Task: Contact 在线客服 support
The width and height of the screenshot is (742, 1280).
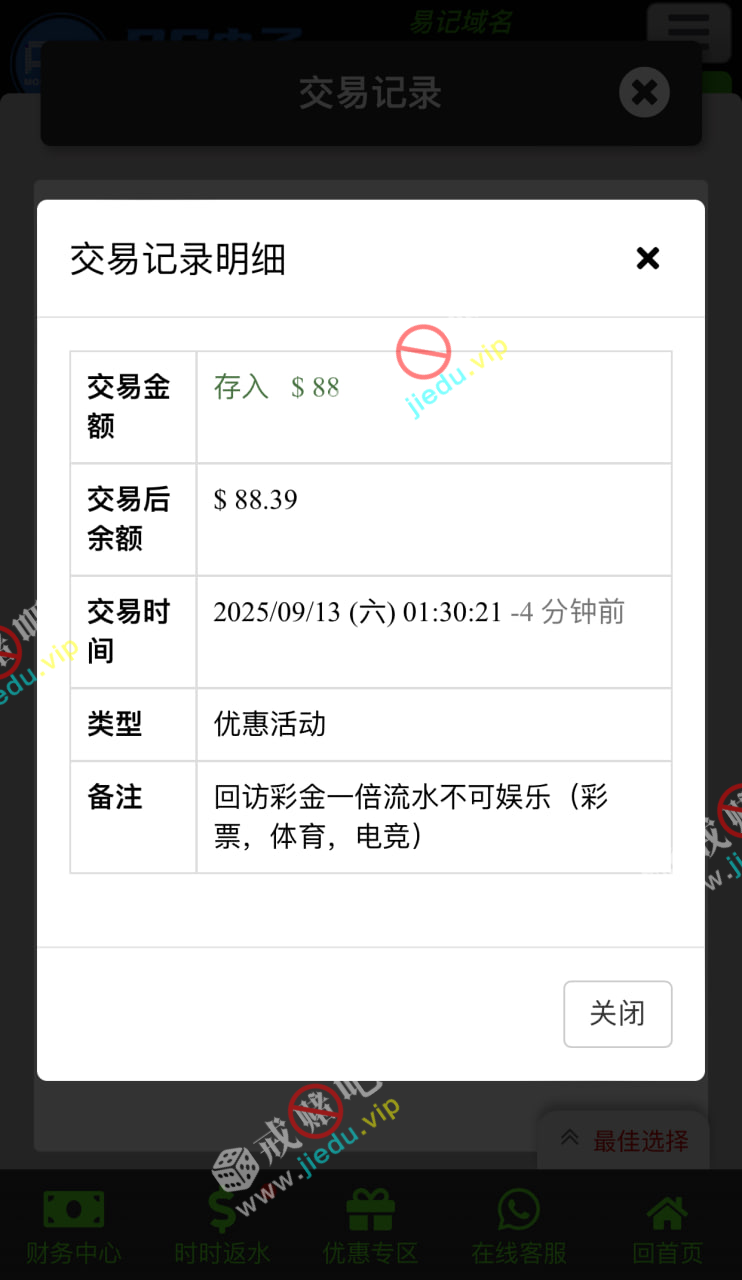Action: coord(518,1226)
